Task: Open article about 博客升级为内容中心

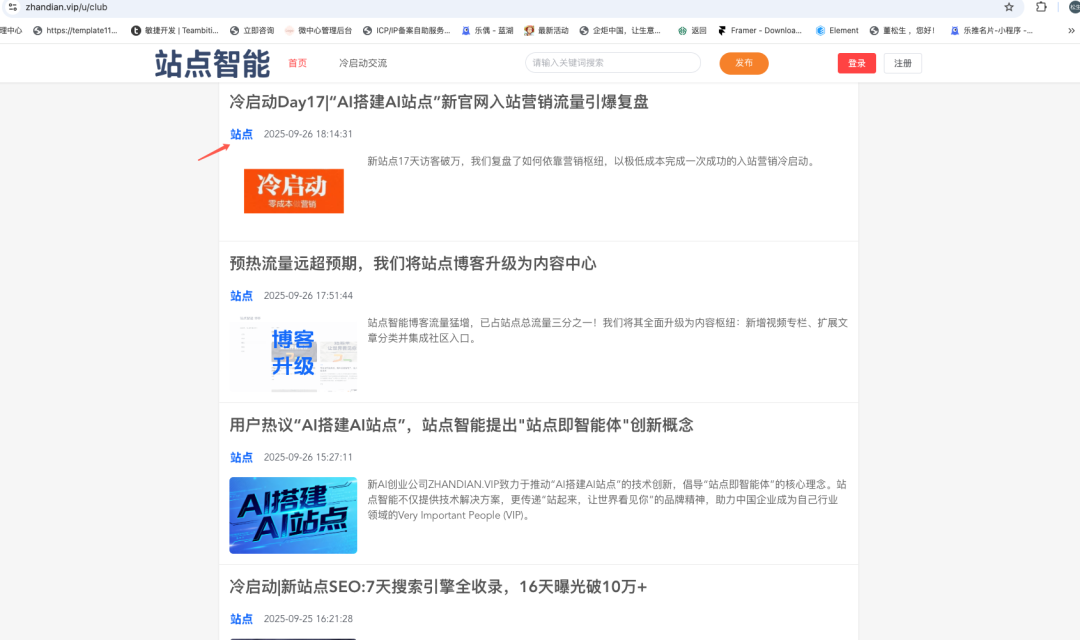Action: pos(412,264)
